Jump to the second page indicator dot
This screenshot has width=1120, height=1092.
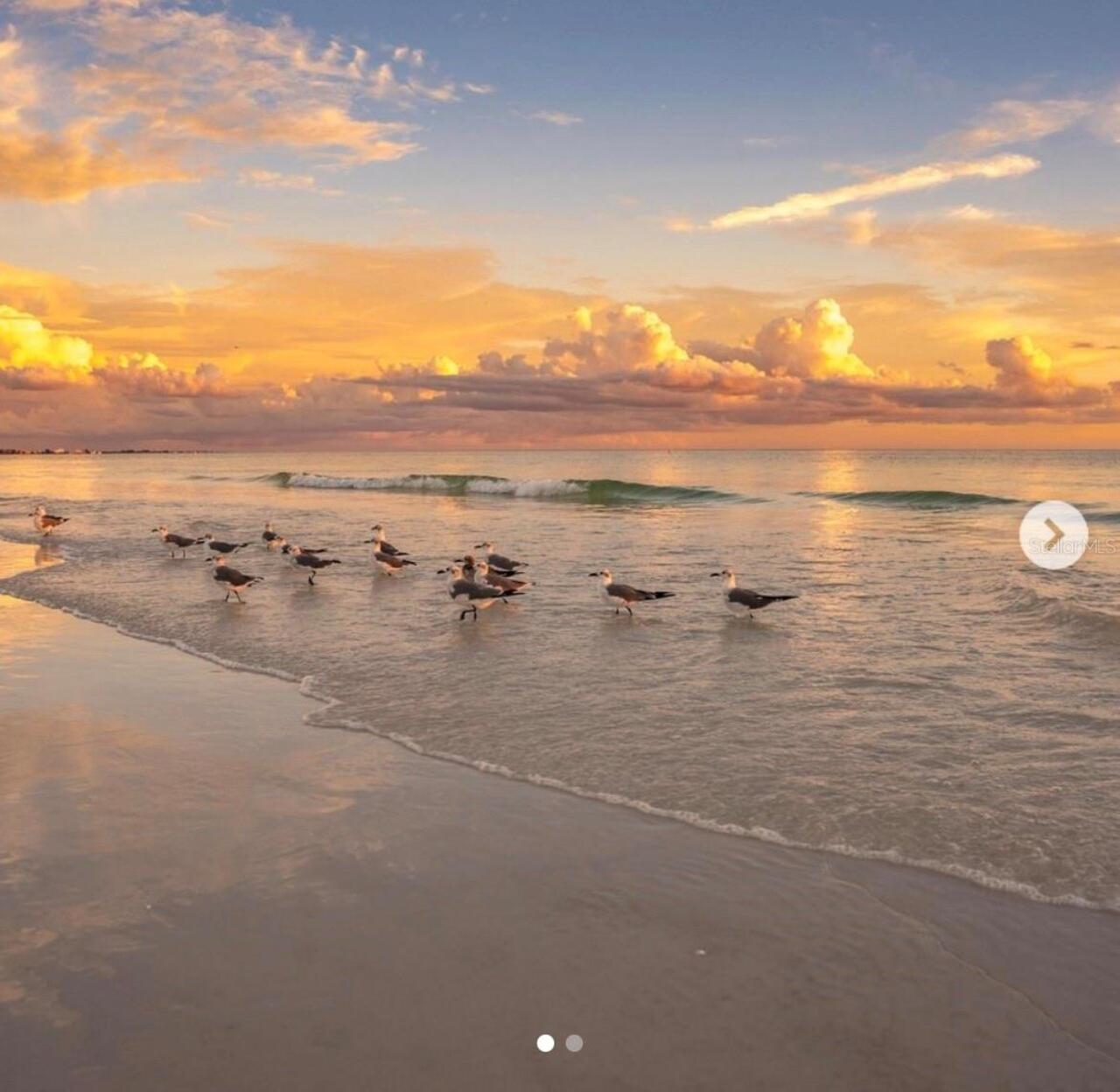[x=574, y=1043]
